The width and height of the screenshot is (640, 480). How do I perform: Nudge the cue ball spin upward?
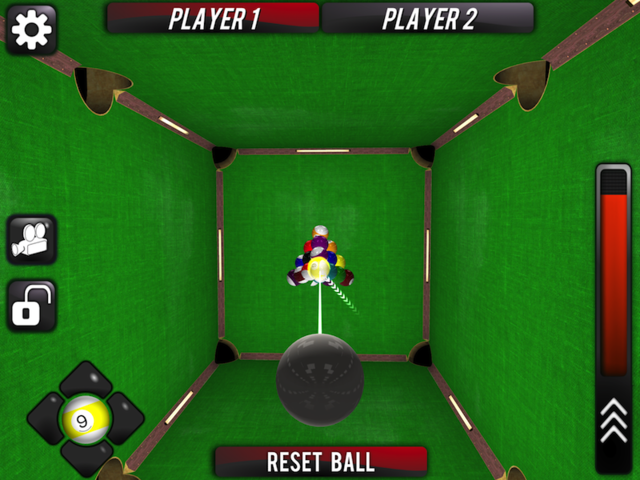pos(85,381)
